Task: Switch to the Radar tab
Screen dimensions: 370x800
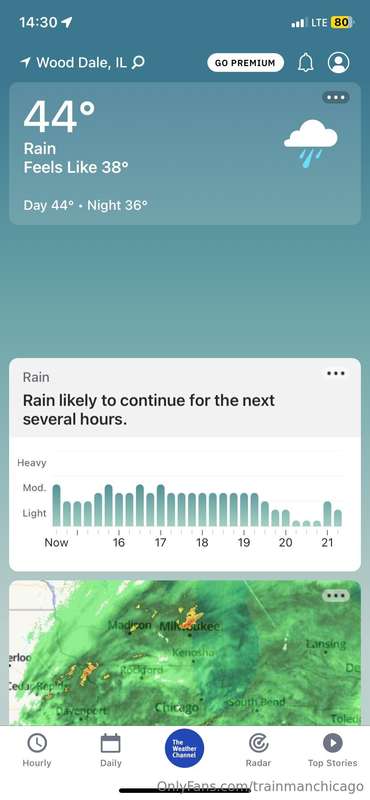Action: [x=259, y=750]
